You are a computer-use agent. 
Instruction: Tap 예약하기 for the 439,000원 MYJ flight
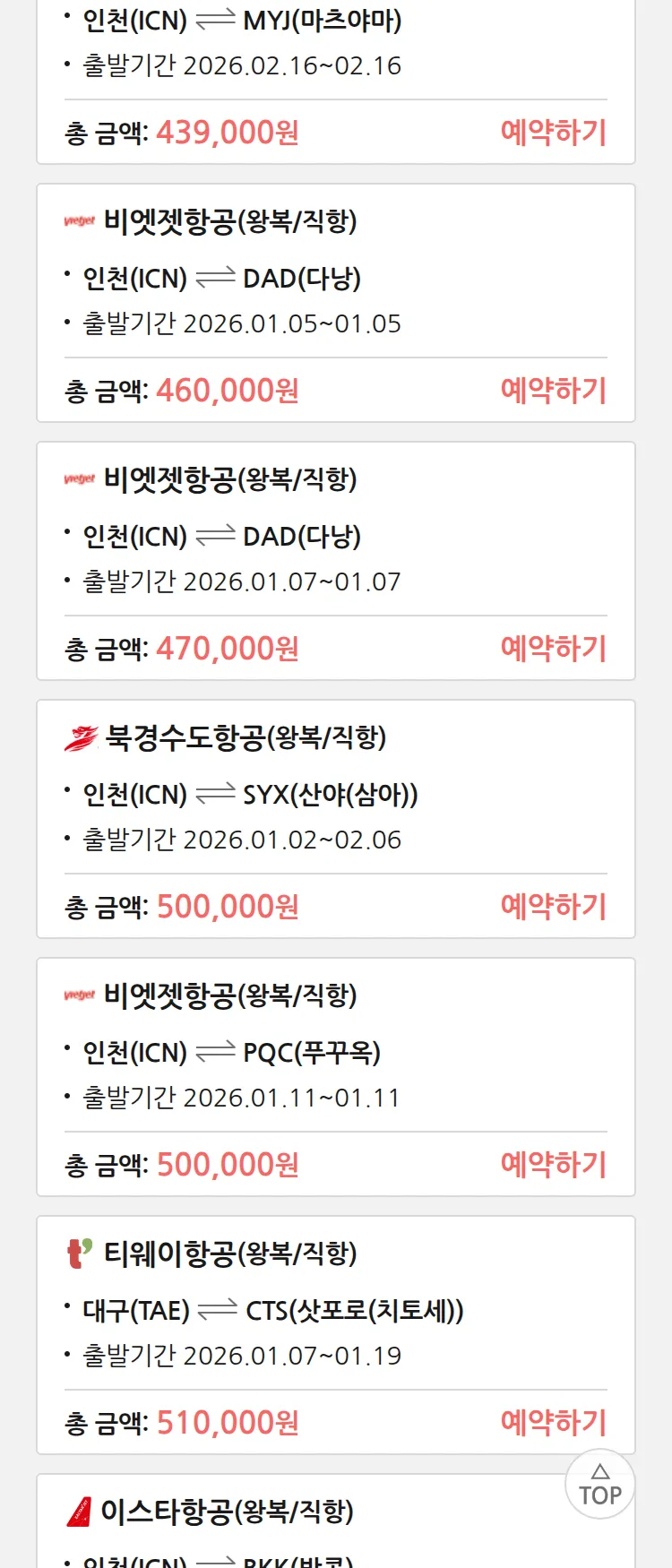pos(553,133)
